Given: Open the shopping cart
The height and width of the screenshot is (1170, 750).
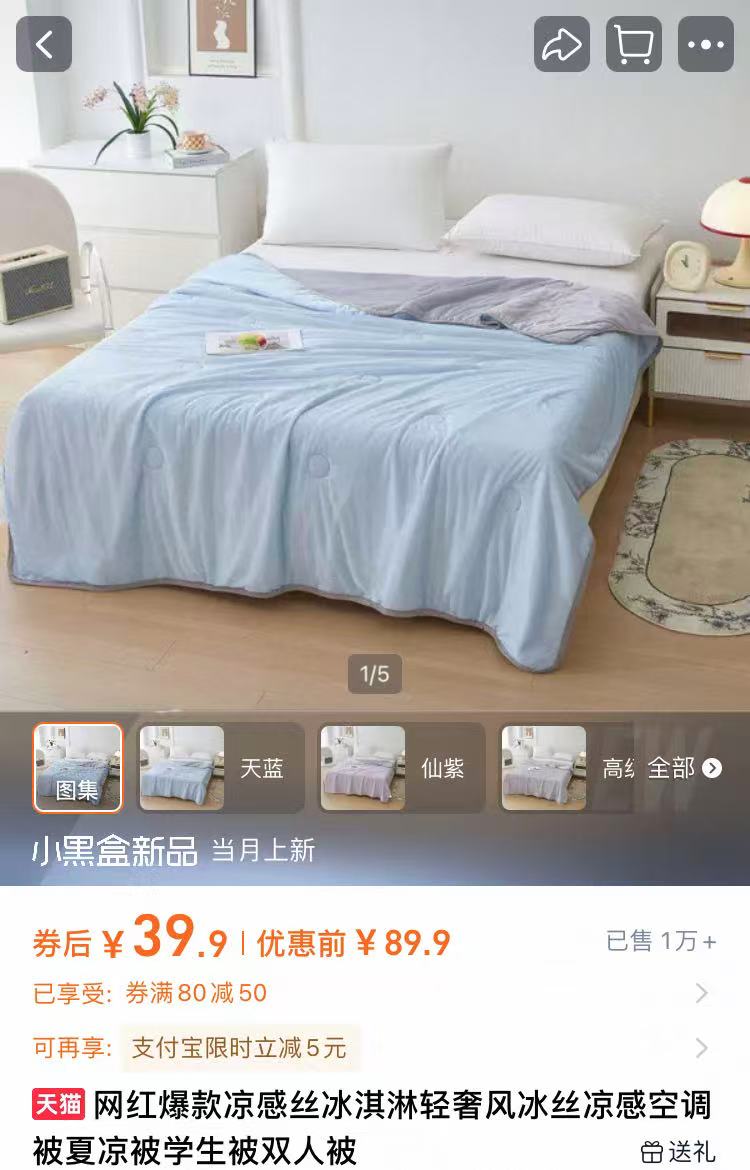Looking at the screenshot, I should point(634,45).
